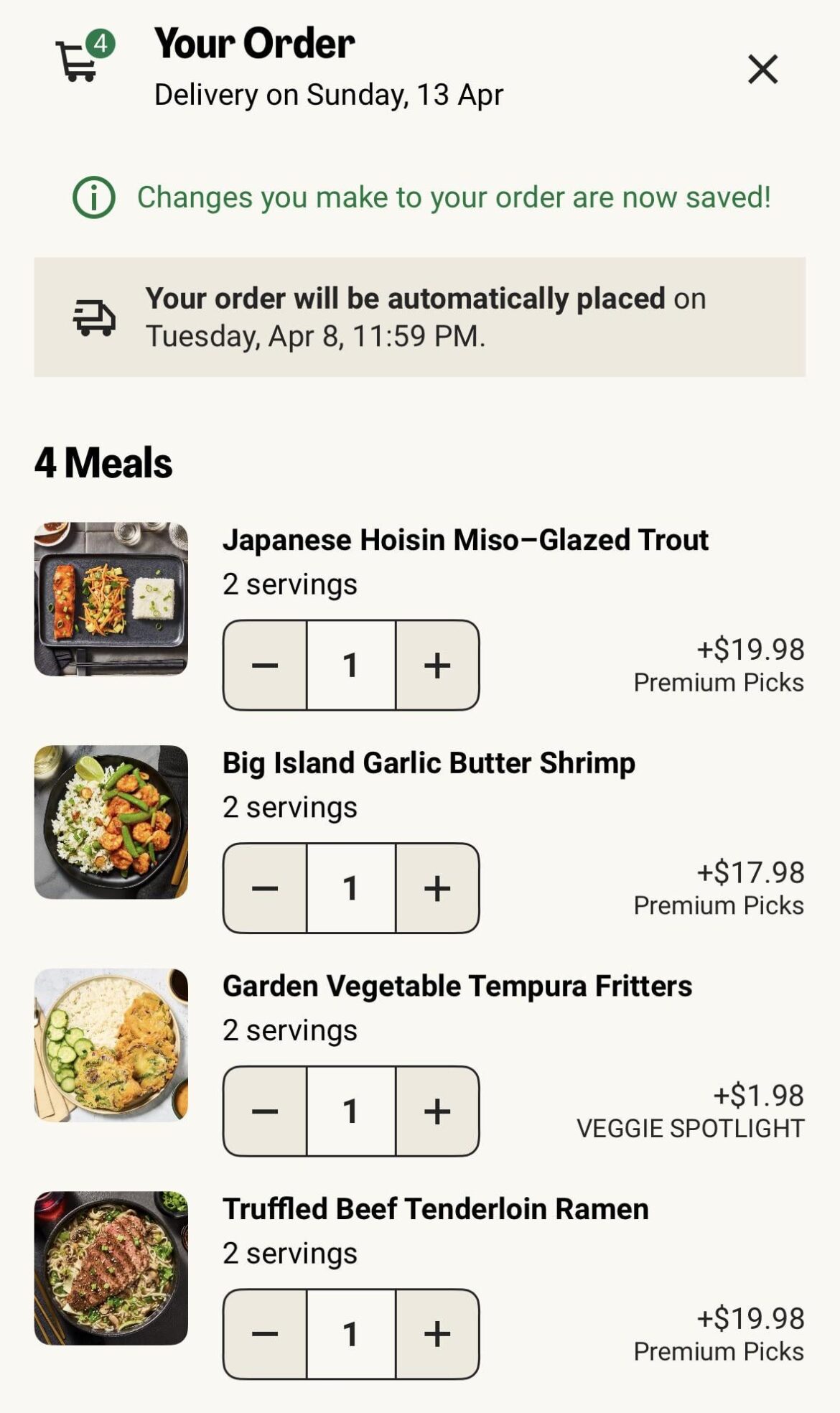
Task: Add another Truffled Beef Tenderloin Ramen
Action: click(x=437, y=1334)
